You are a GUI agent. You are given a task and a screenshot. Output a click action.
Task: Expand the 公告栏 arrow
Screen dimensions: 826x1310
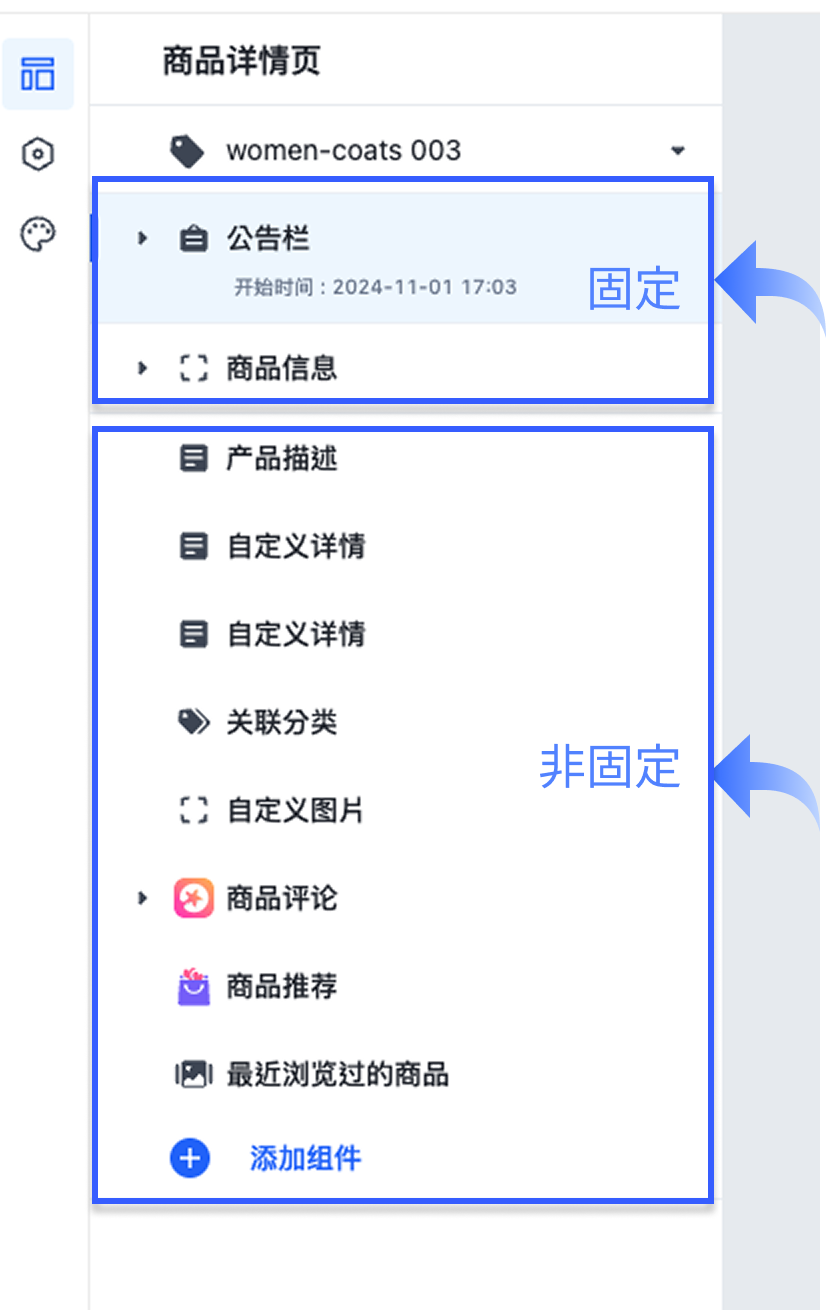[x=142, y=238]
